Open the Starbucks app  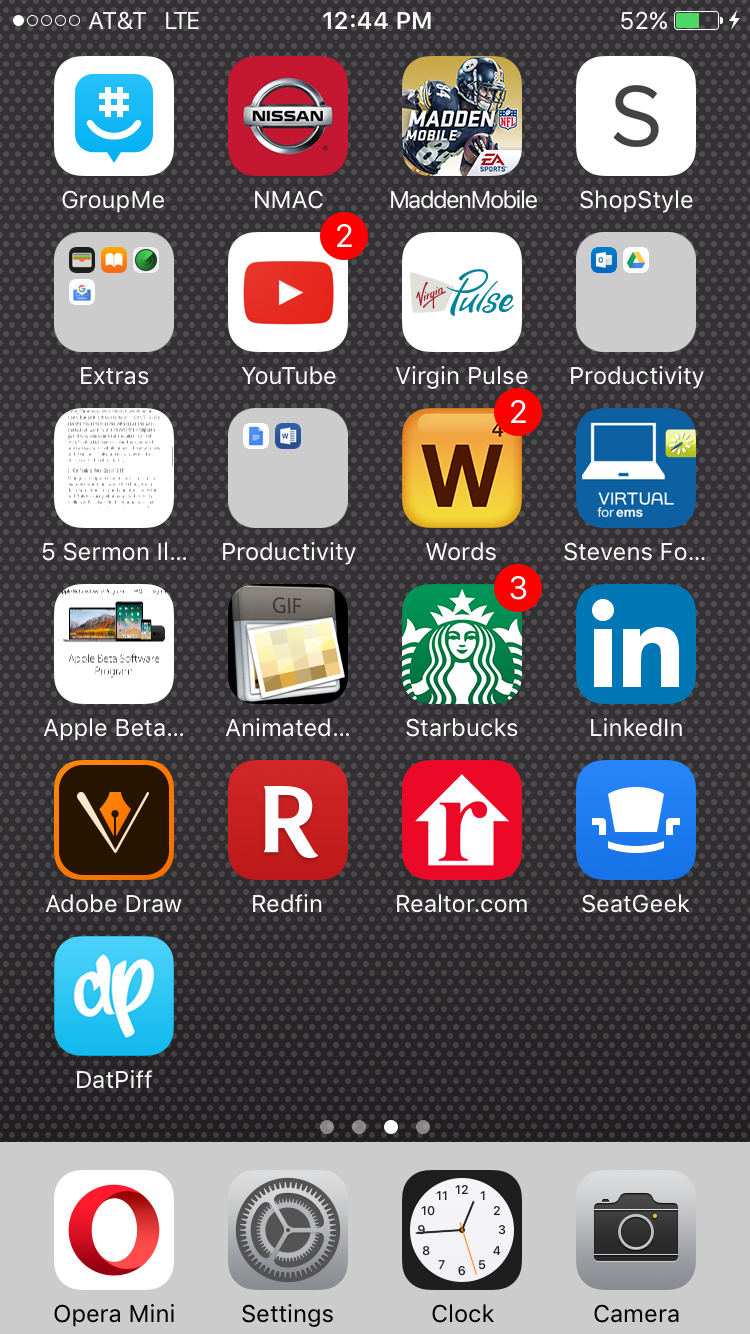(x=462, y=644)
